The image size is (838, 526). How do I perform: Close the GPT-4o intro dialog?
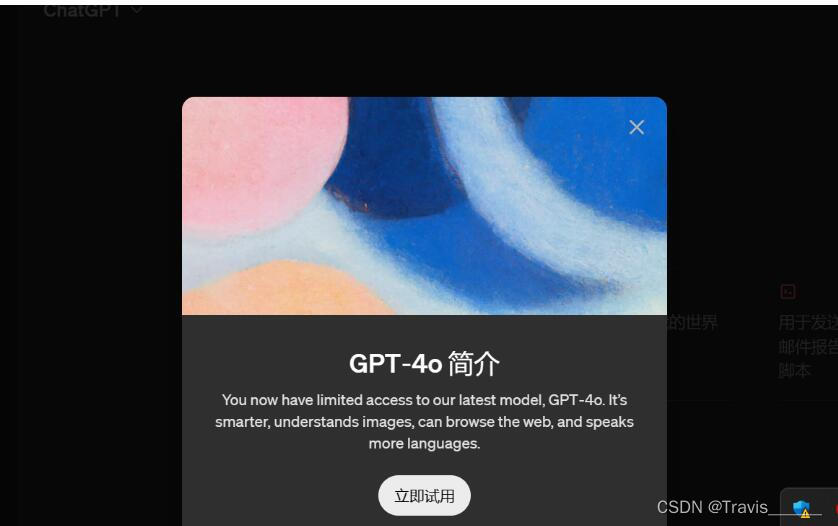(636, 127)
